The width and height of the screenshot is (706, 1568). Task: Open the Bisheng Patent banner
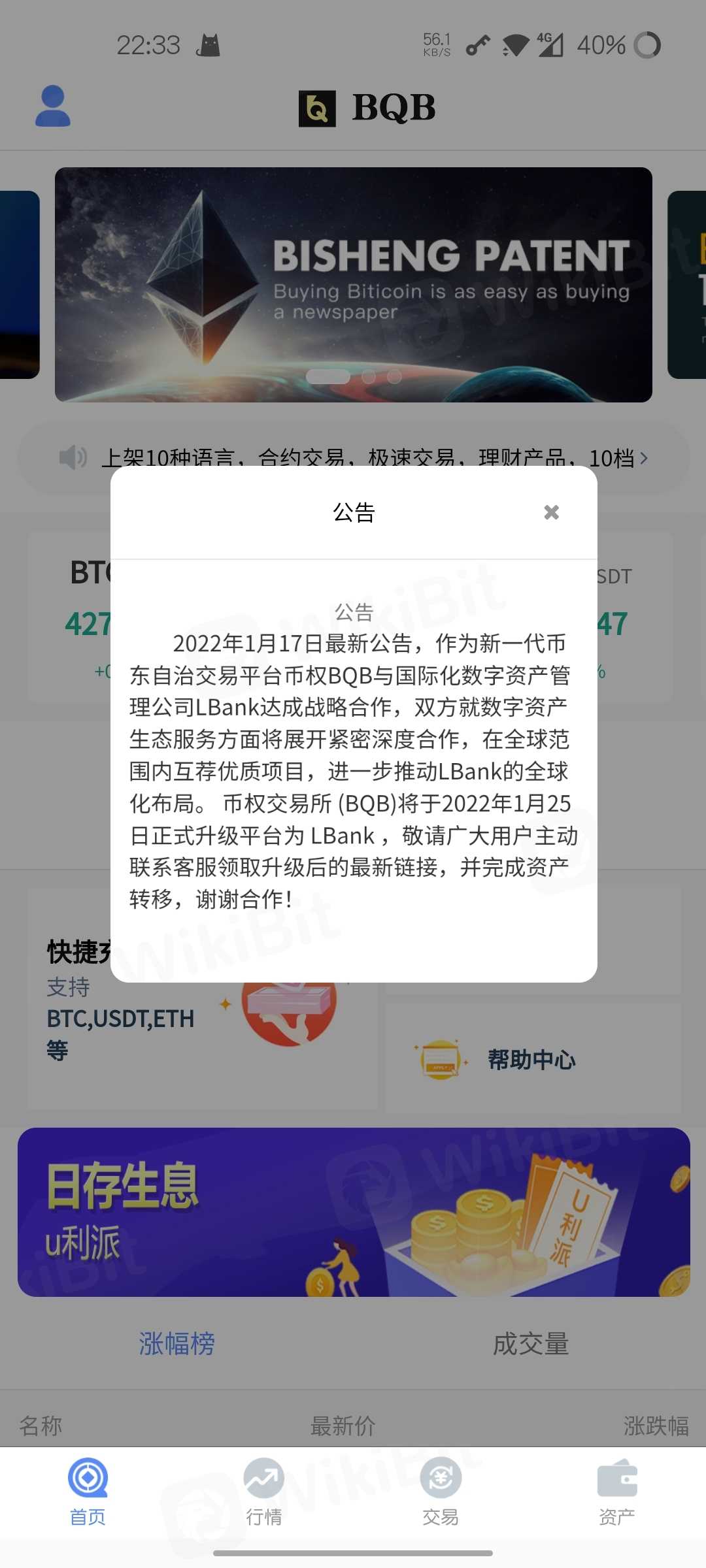coord(353,284)
